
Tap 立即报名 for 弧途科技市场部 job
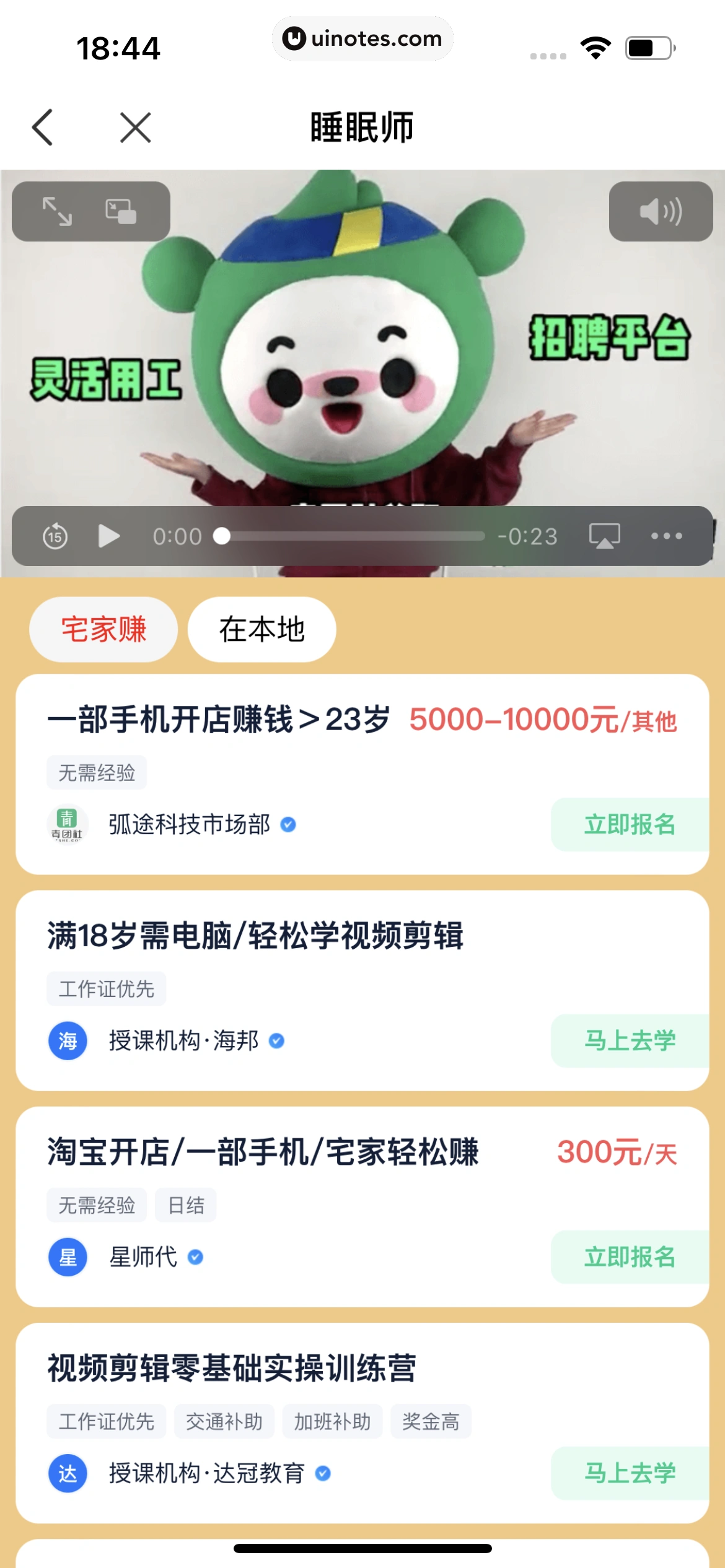[x=630, y=825]
